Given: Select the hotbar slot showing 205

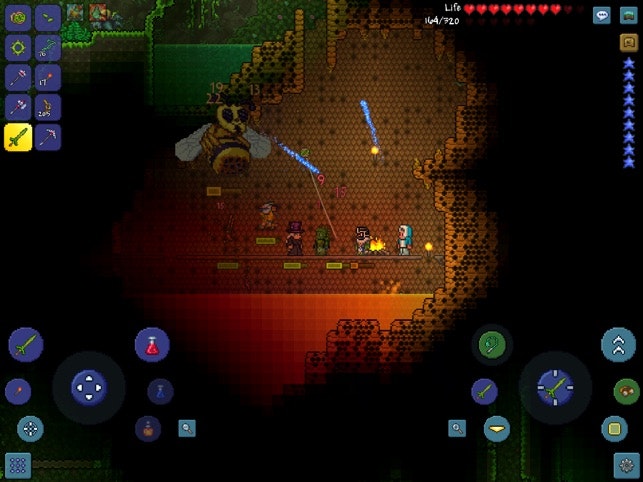Looking at the screenshot, I should click(x=48, y=107).
